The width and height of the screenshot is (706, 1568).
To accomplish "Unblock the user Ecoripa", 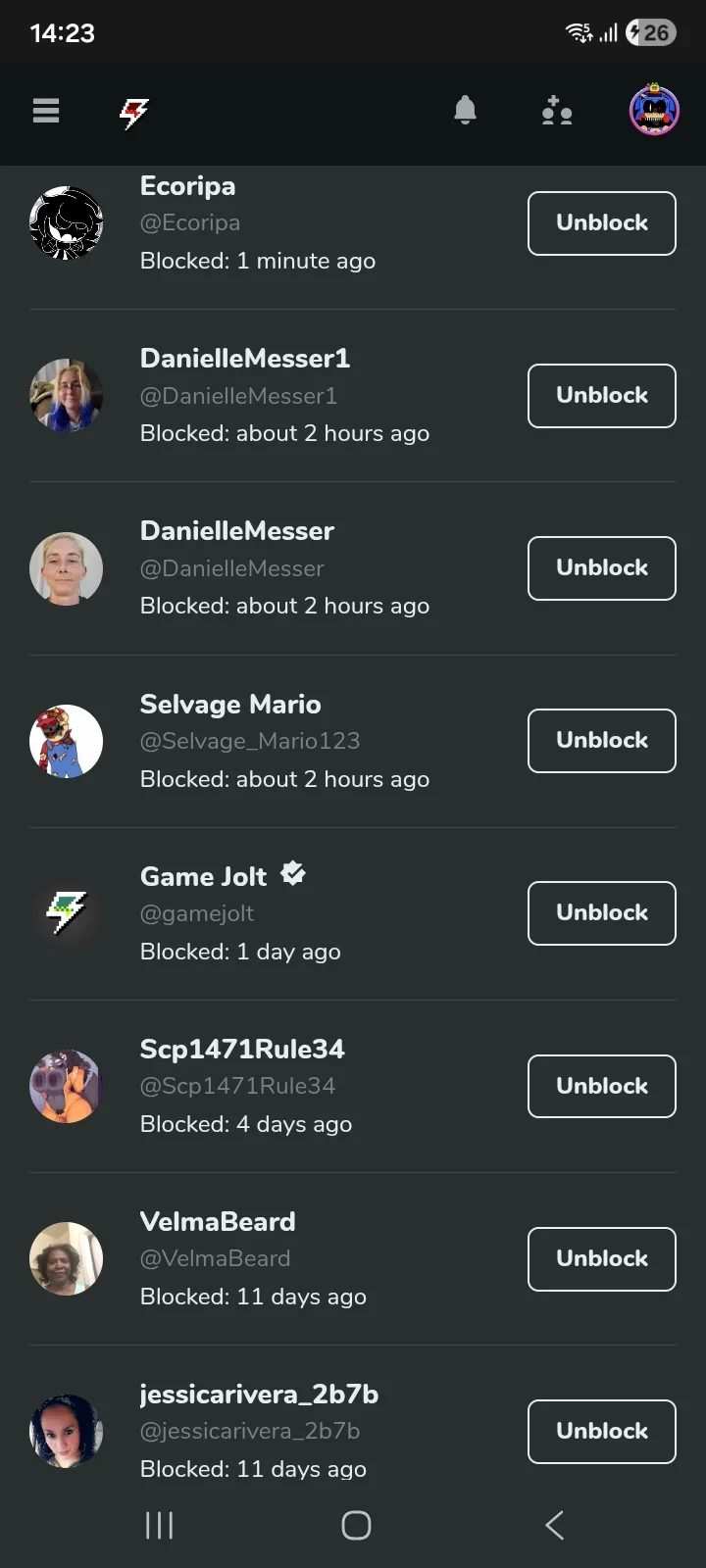I will coord(601,223).
